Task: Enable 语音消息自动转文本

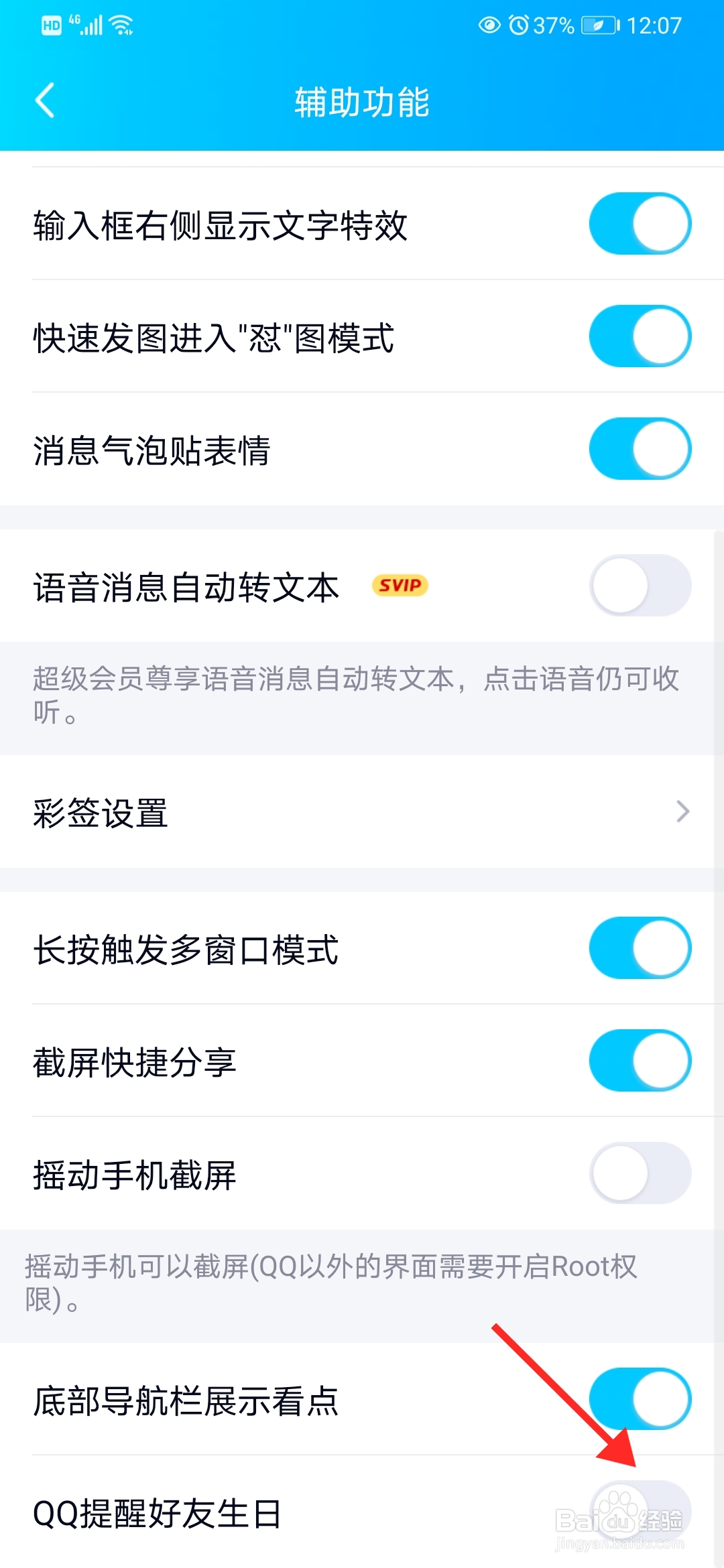Action: pos(639,585)
